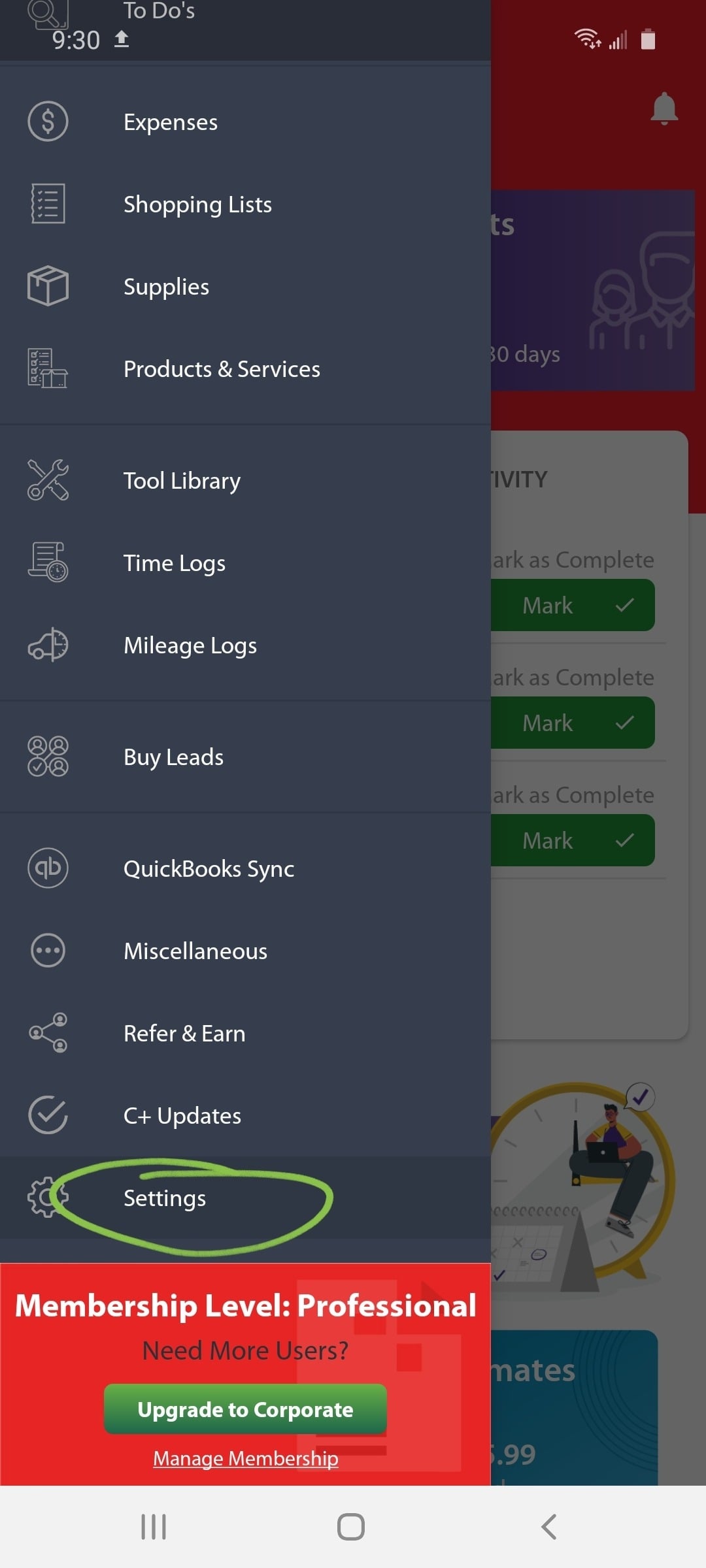The height and width of the screenshot is (1568, 706).
Task: Open Mileage Logs
Action: [x=190, y=645]
